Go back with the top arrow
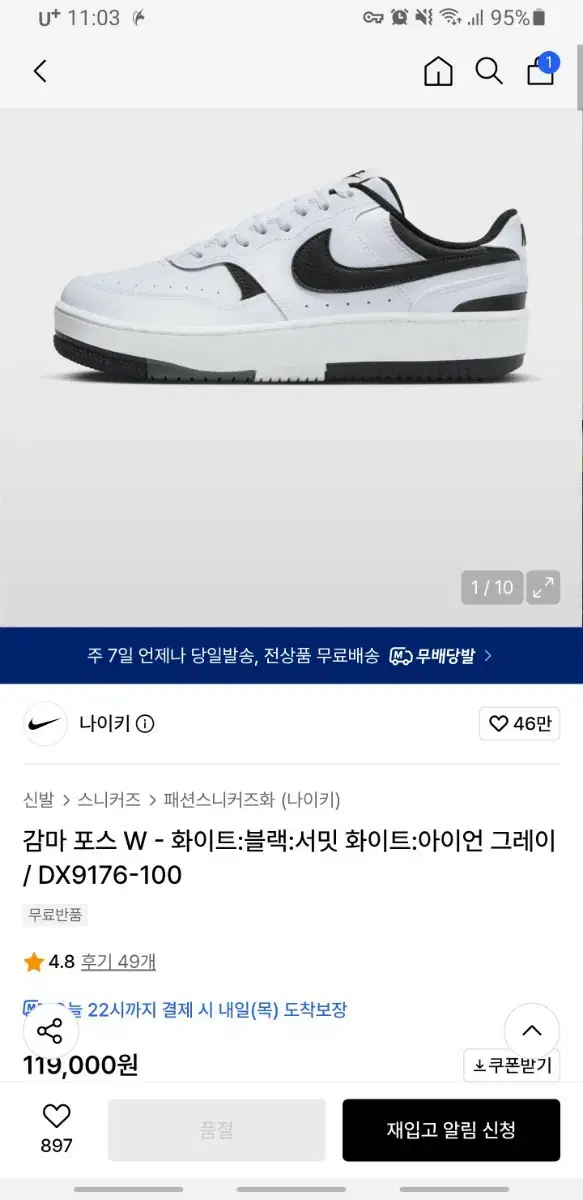Viewport: 583px width, 1200px height. click(40, 71)
